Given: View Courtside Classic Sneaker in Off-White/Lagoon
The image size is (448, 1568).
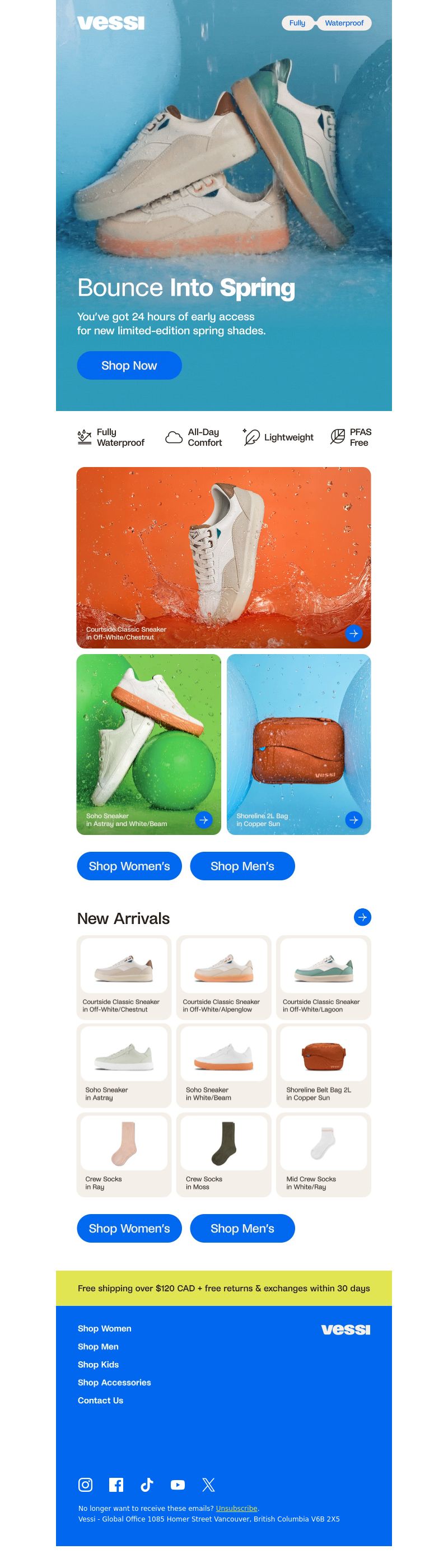Looking at the screenshot, I should click(323, 976).
